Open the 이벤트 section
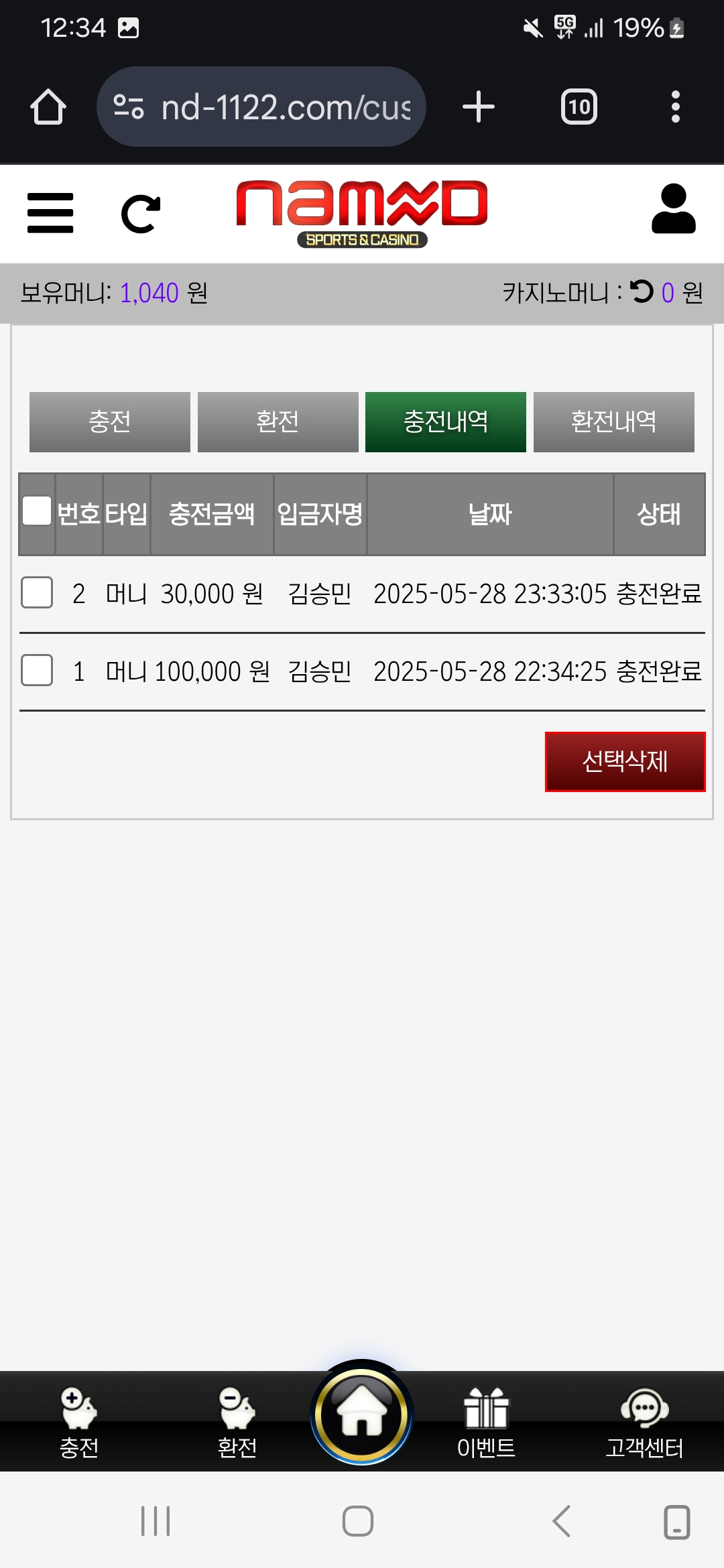The width and height of the screenshot is (724, 1568). point(486,1422)
